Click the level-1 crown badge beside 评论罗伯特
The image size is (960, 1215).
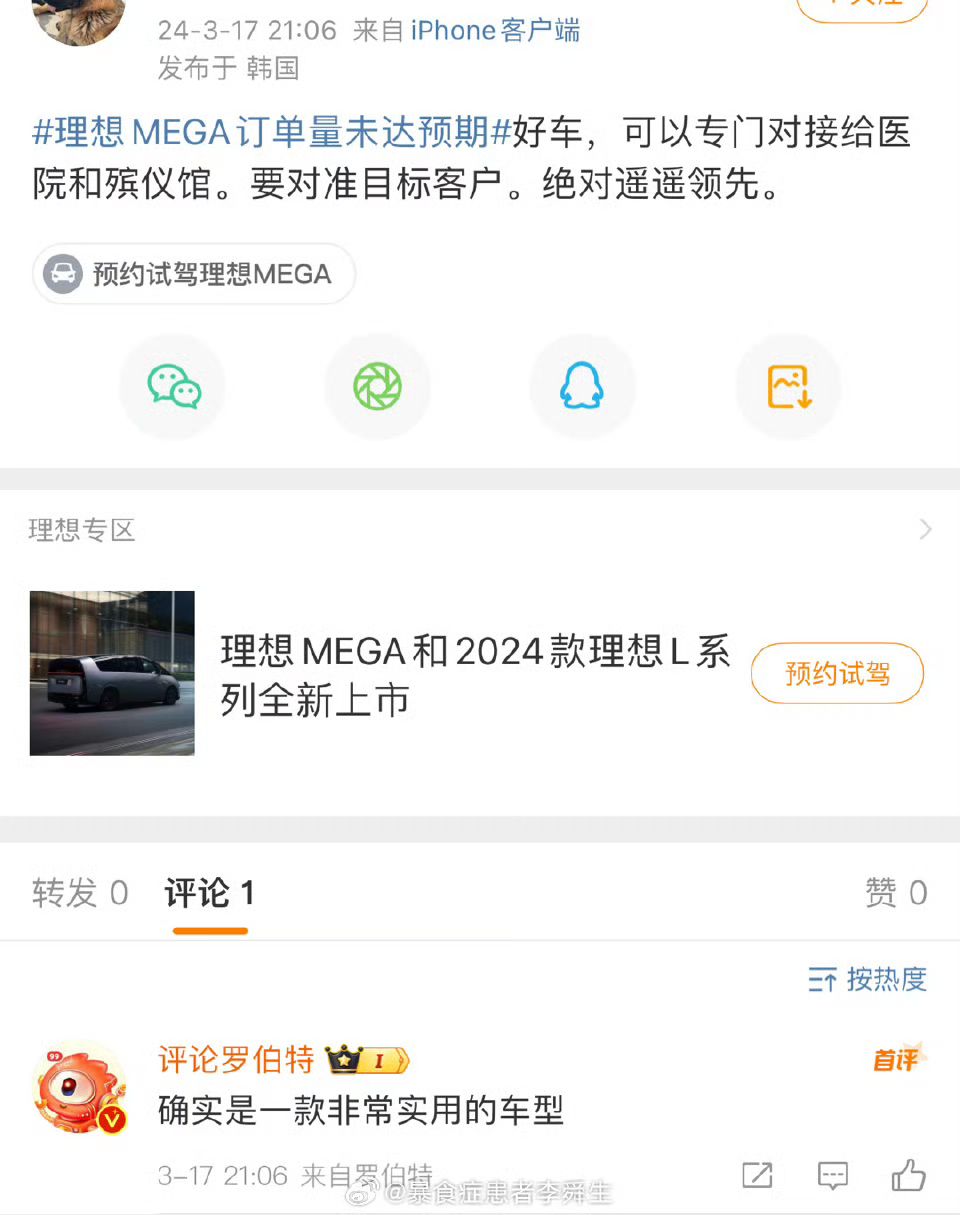(x=367, y=1060)
